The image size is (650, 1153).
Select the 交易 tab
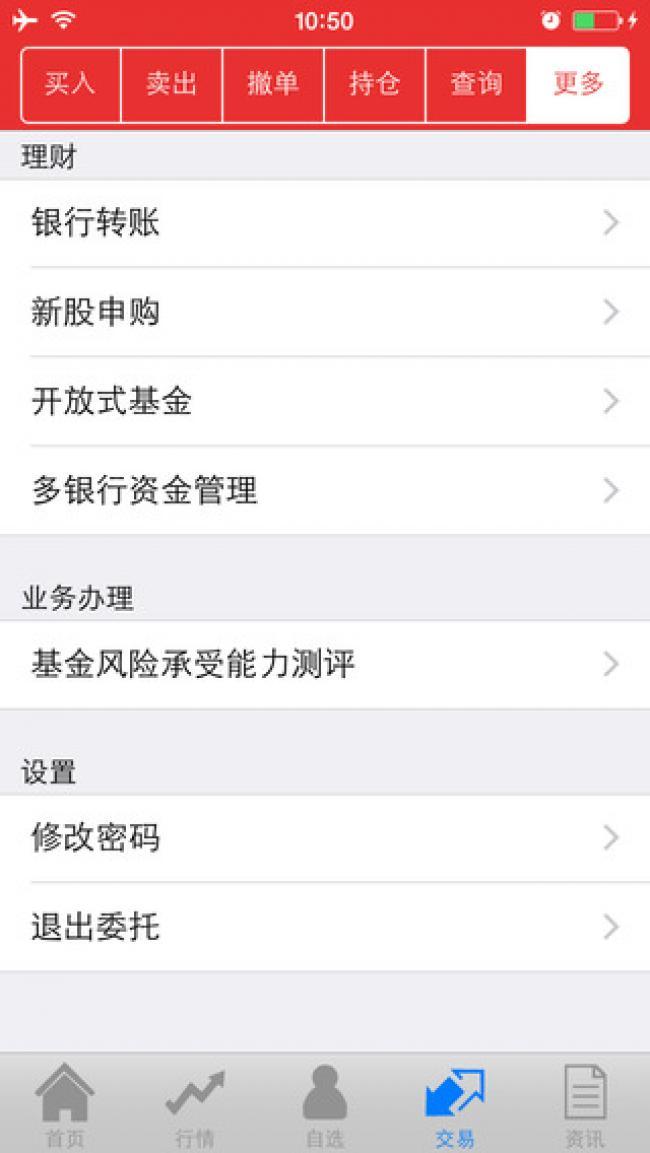tap(454, 1105)
